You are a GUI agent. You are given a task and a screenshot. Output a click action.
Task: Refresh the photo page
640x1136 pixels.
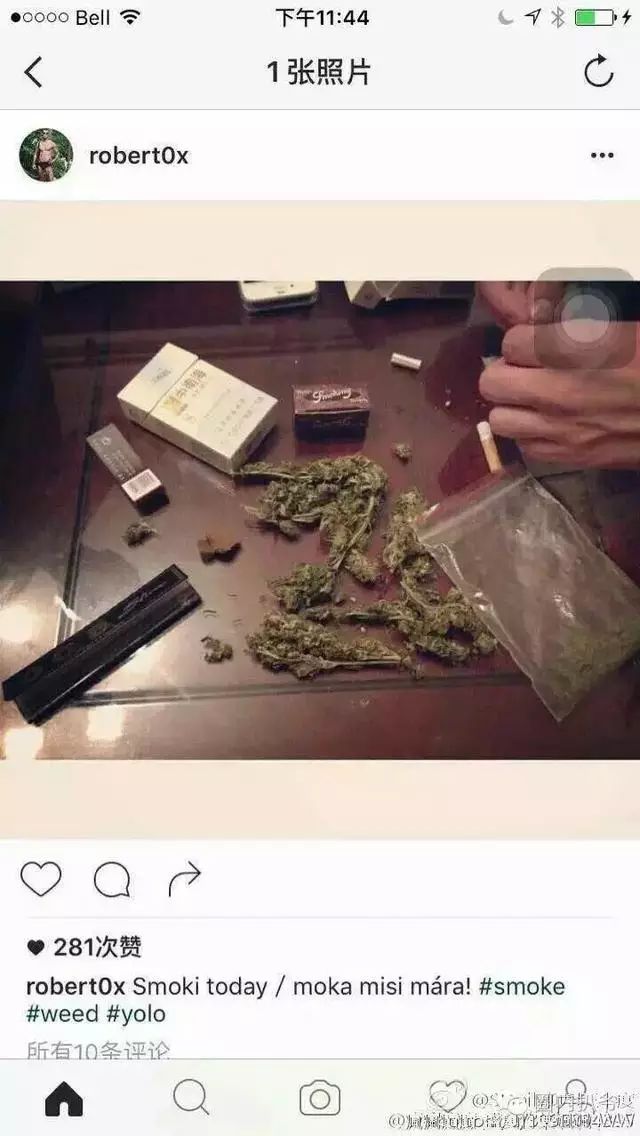(599, 72)
